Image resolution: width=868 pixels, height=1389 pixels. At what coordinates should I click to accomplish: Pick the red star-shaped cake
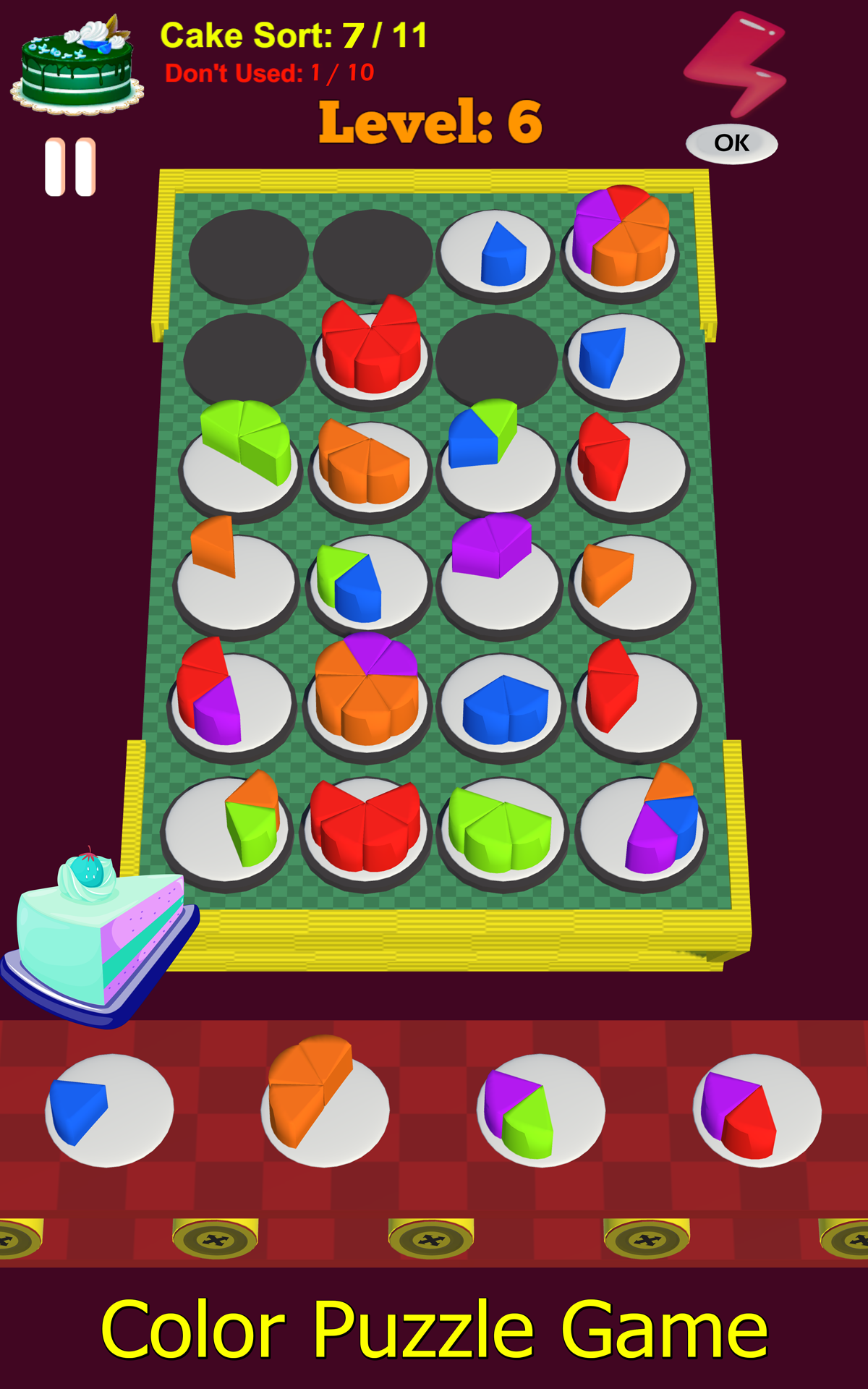click(369, 347)
